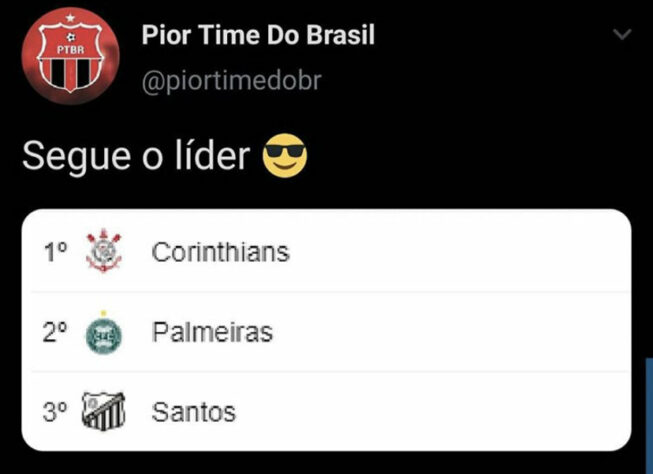View the attached league standings image
This screenshot has height=474, width=653.
pos(326,330)
